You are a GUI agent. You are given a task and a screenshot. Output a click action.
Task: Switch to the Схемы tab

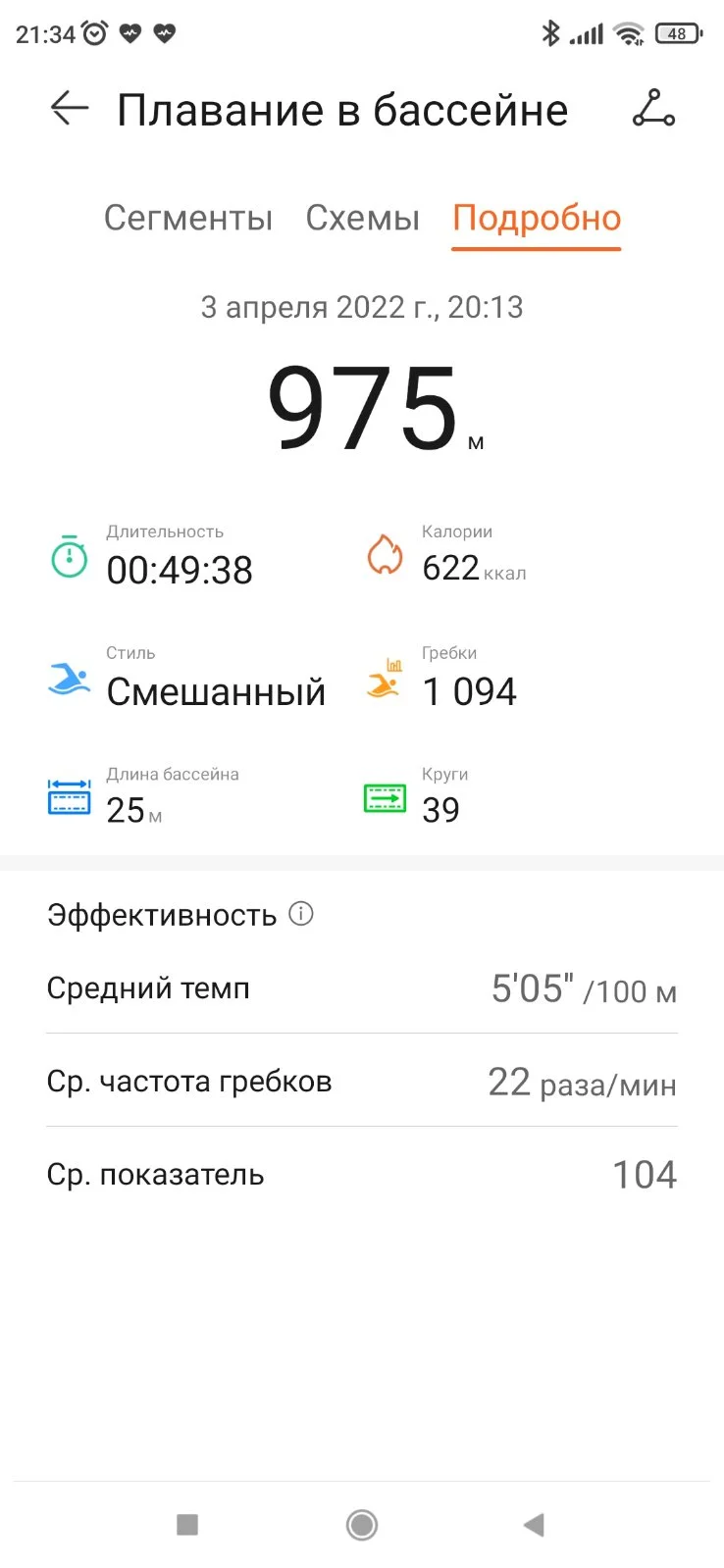(x=362, y=218)
